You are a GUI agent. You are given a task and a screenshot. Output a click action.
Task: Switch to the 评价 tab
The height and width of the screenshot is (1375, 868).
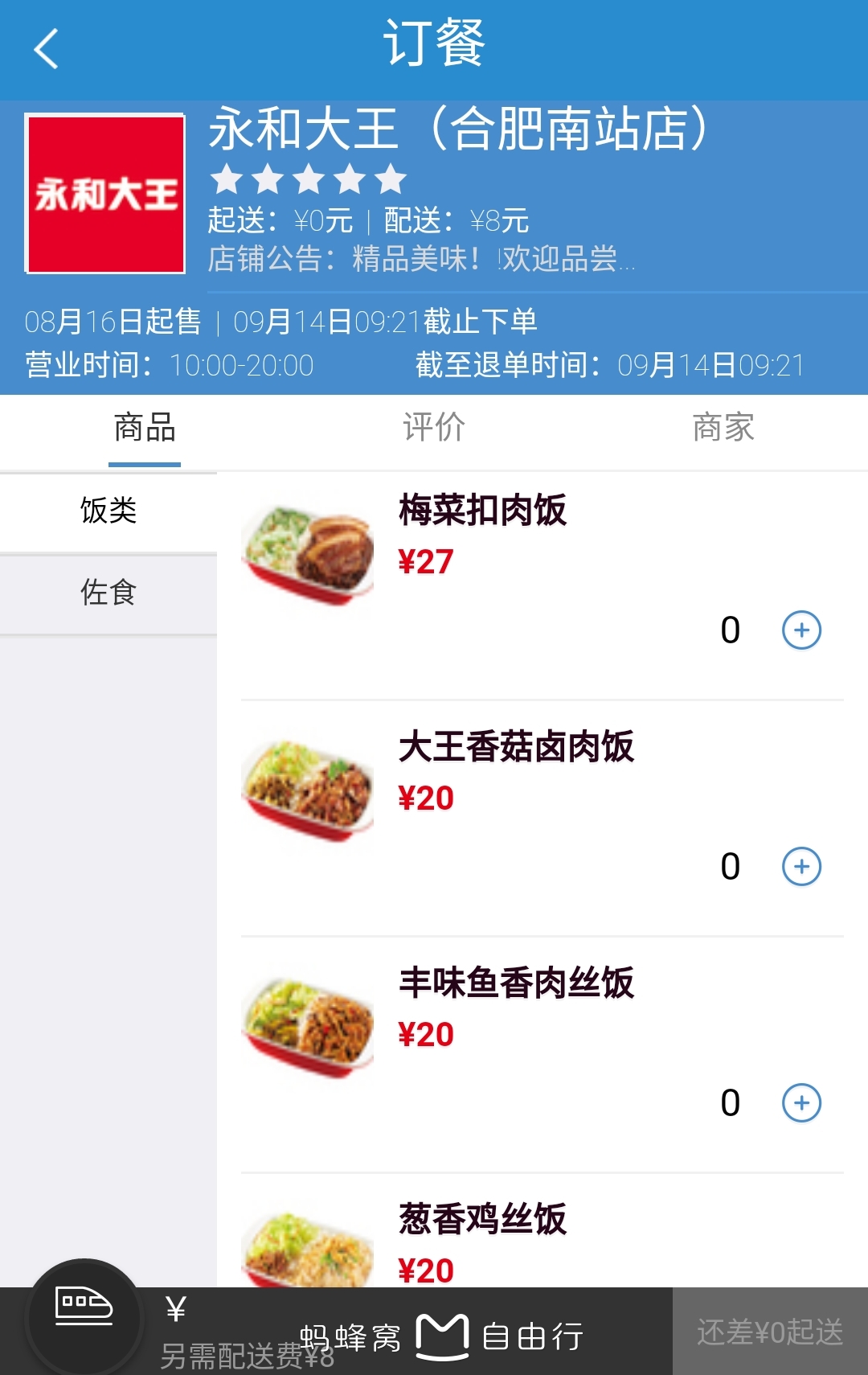tap(434, 428)
